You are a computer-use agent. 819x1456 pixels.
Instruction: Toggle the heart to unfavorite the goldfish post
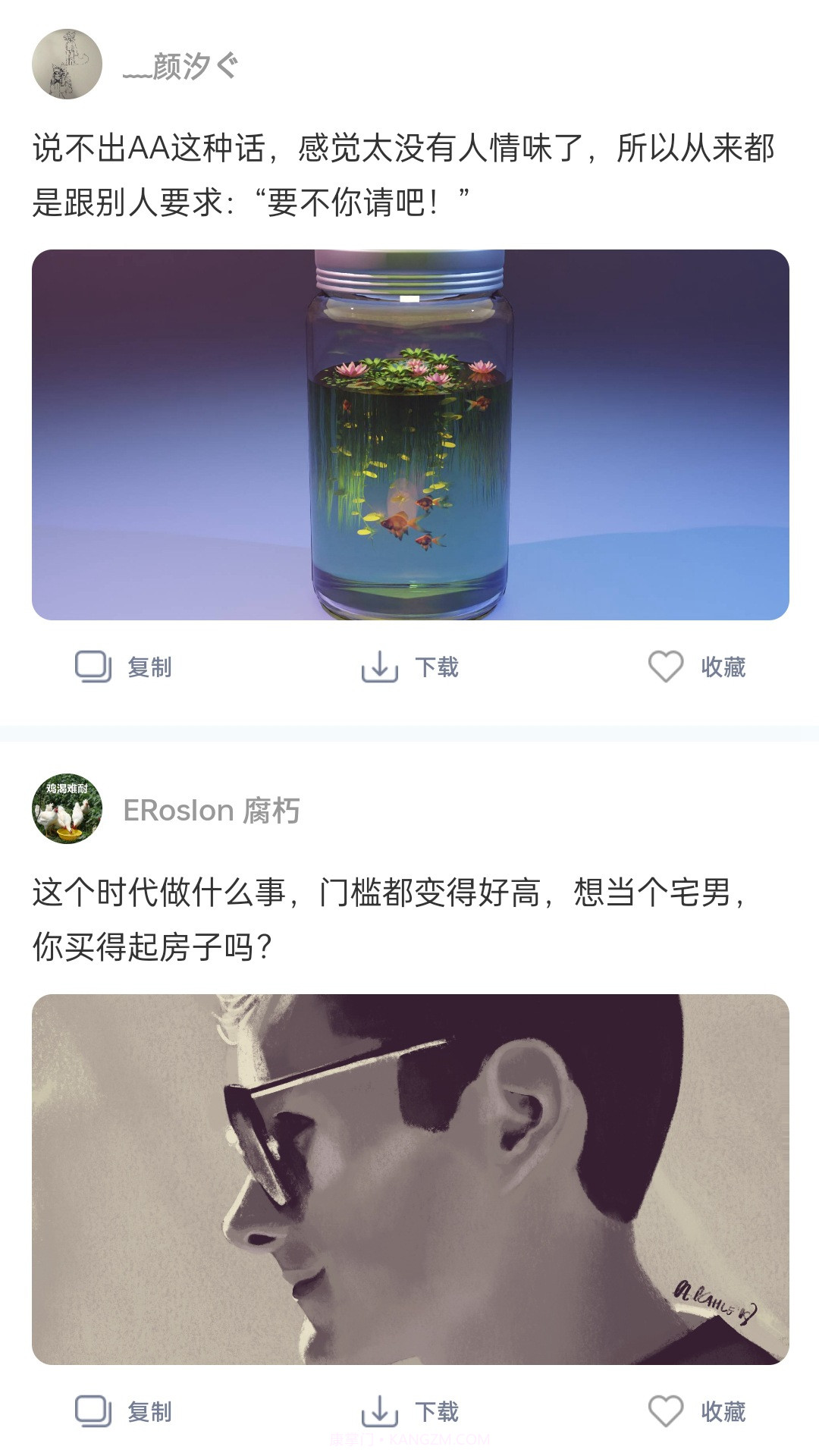point(667,668)
